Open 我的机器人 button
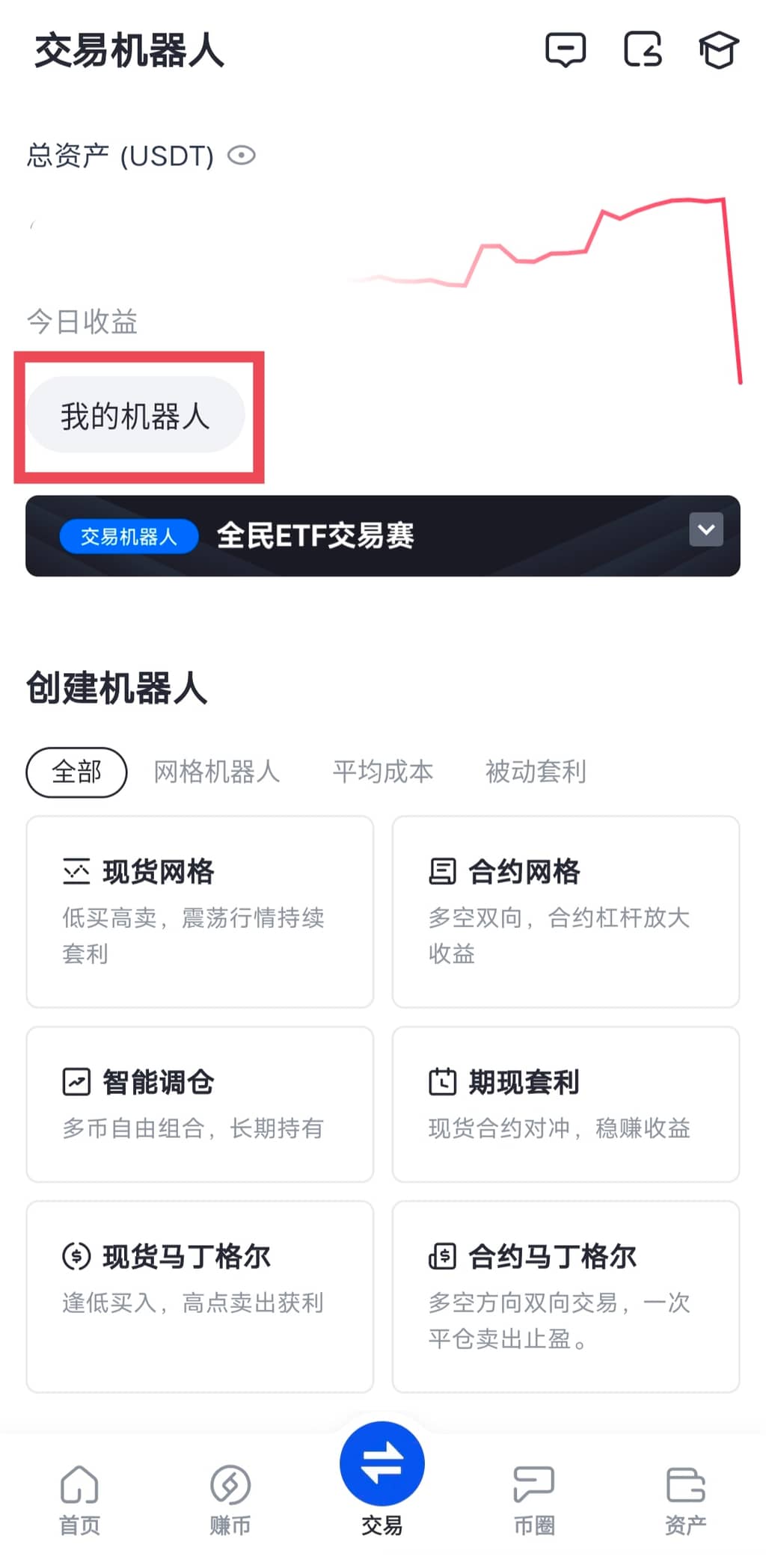Screen dimensions: 766x1568 [135, 416]
